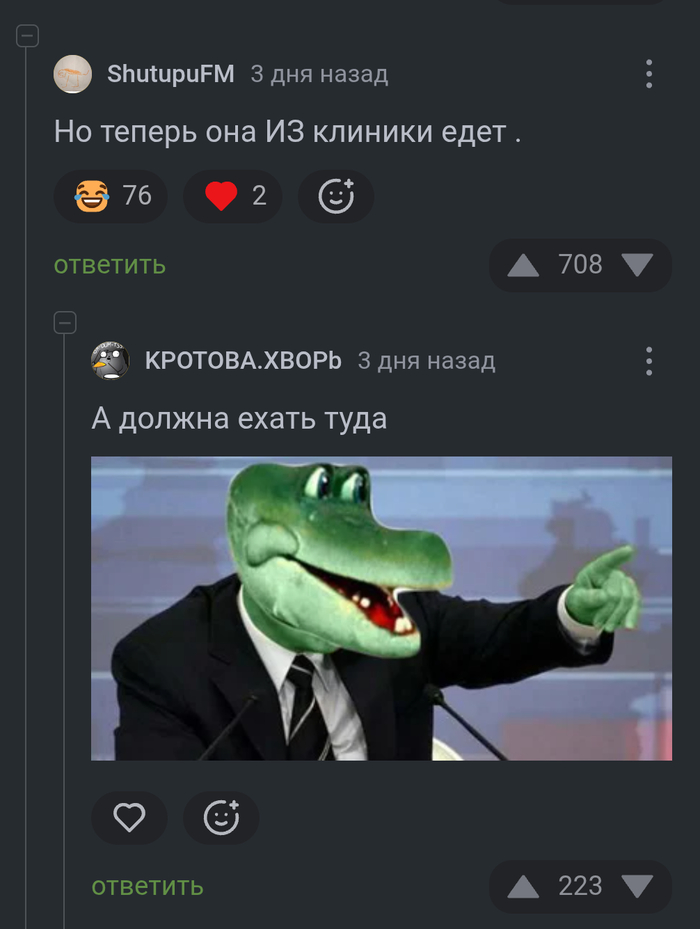Viewport: 700px width, 929px height.
Task: Reply to КРОТОВА.ХВОРЬ's comment
Action: (x=147, y=886)
